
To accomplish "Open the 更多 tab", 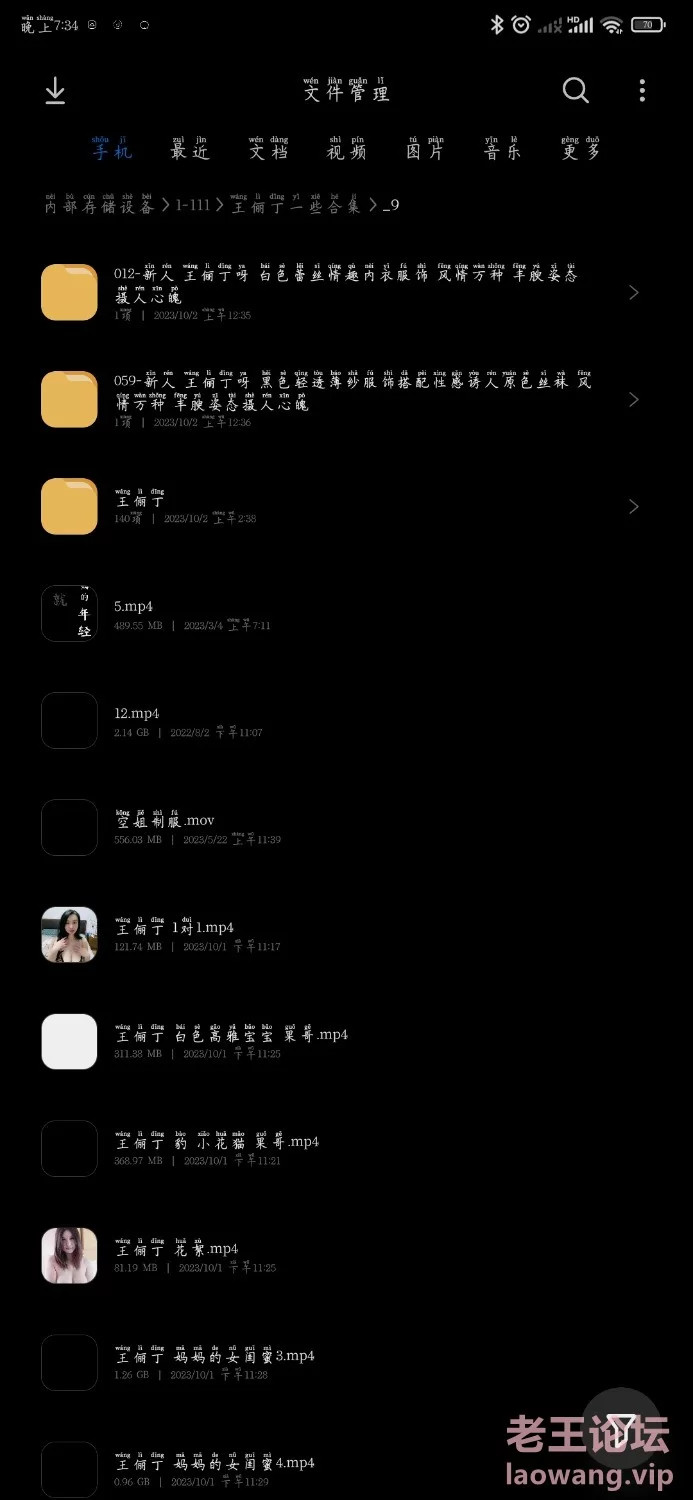I will (x=580, y=150).
